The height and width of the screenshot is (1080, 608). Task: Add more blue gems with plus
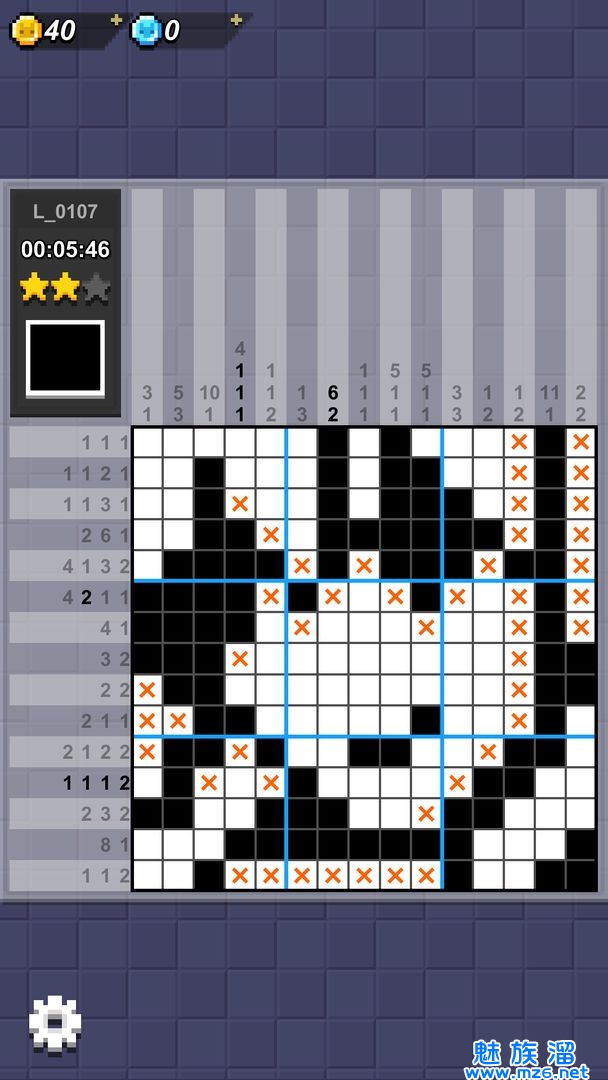click(x=236, y=20)
